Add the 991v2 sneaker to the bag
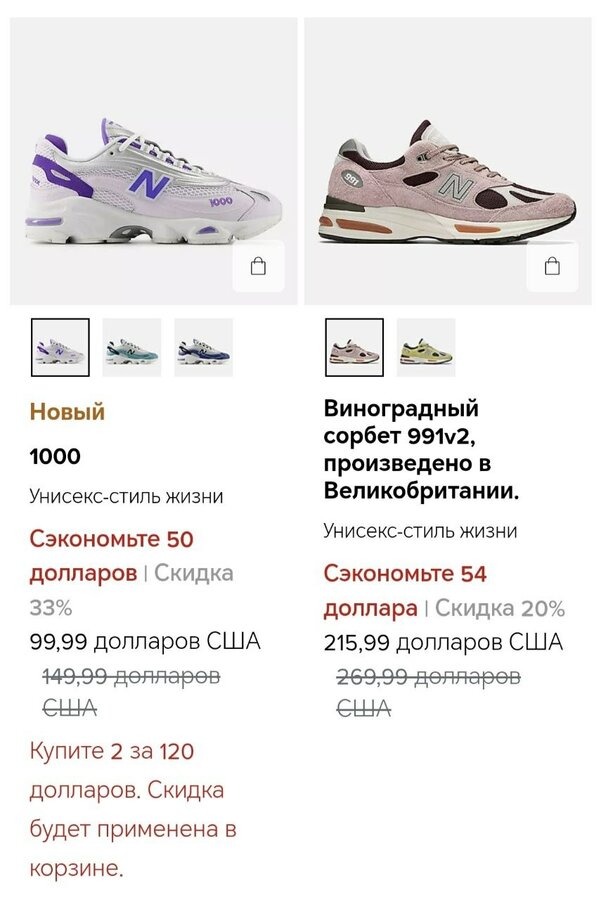Screen dimensions: 601x900 tap(552, 267)
